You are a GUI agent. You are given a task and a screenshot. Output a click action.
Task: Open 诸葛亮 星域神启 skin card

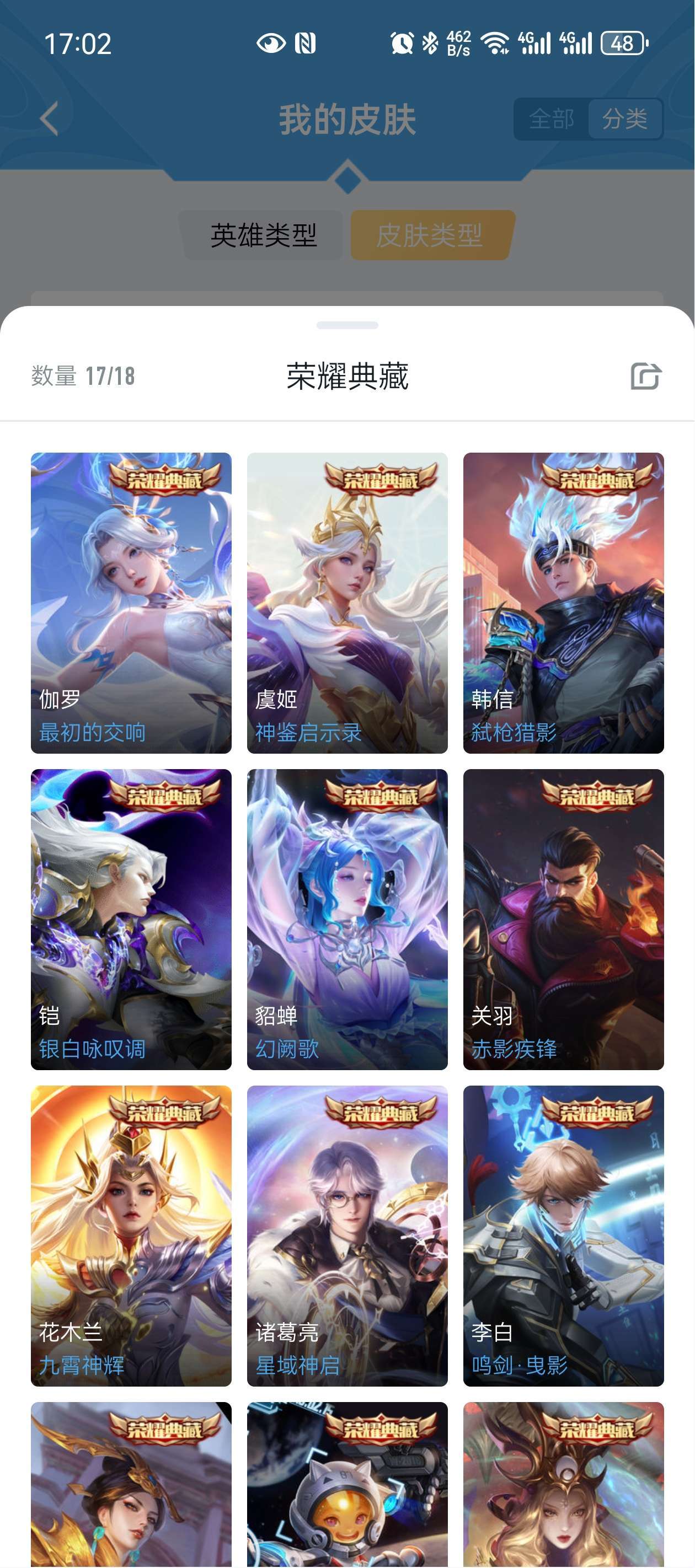point(347,1236)
